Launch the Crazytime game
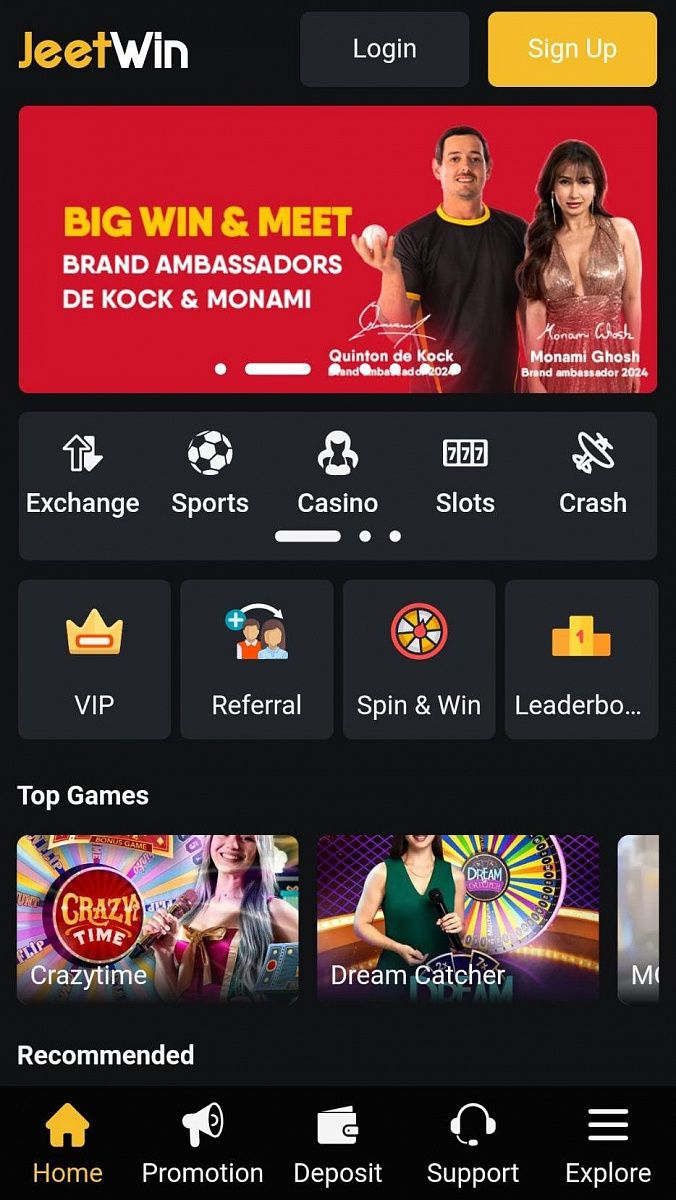The height and width of the screenshot is (1200, 676). 158,919
